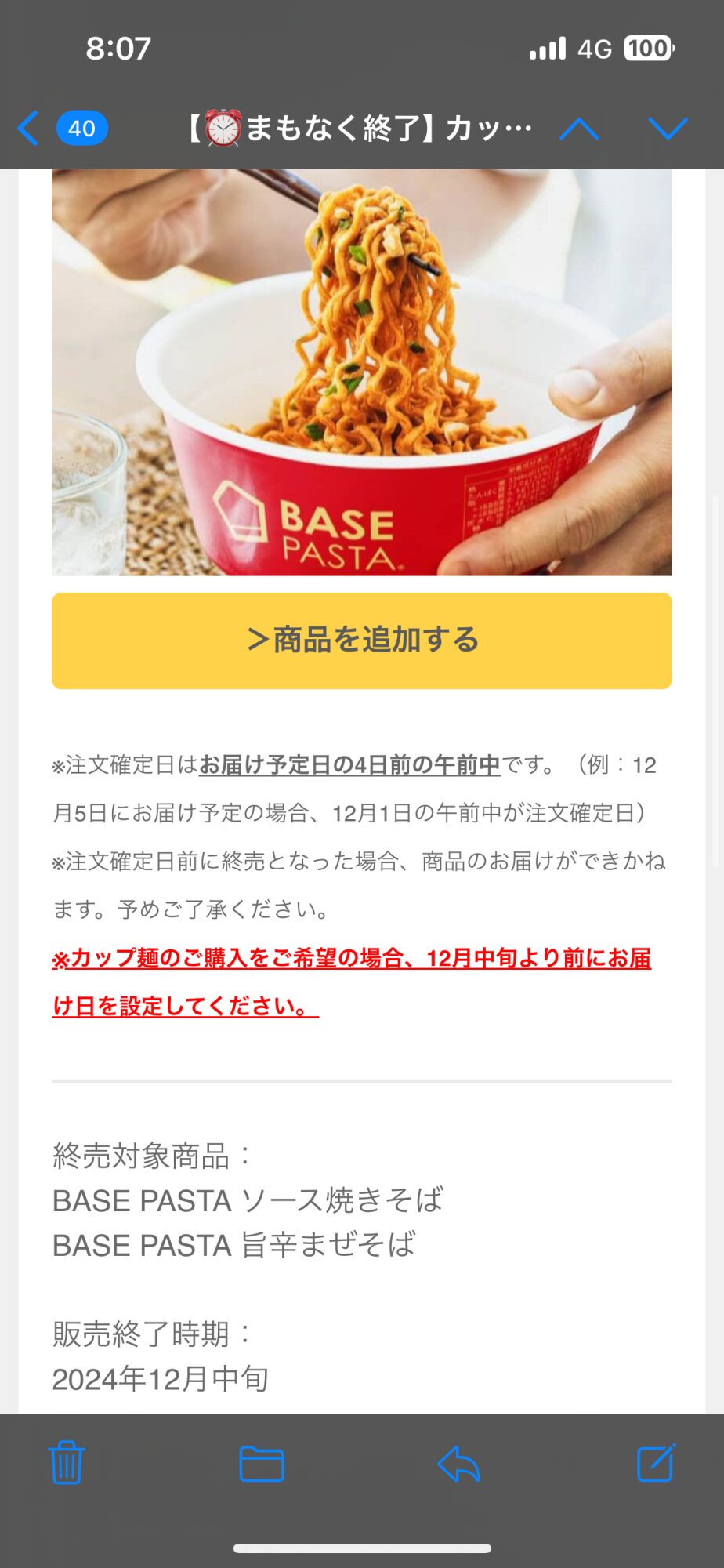Move this email to a folder
This screenshot has height=1568, width=724.
262,1463
